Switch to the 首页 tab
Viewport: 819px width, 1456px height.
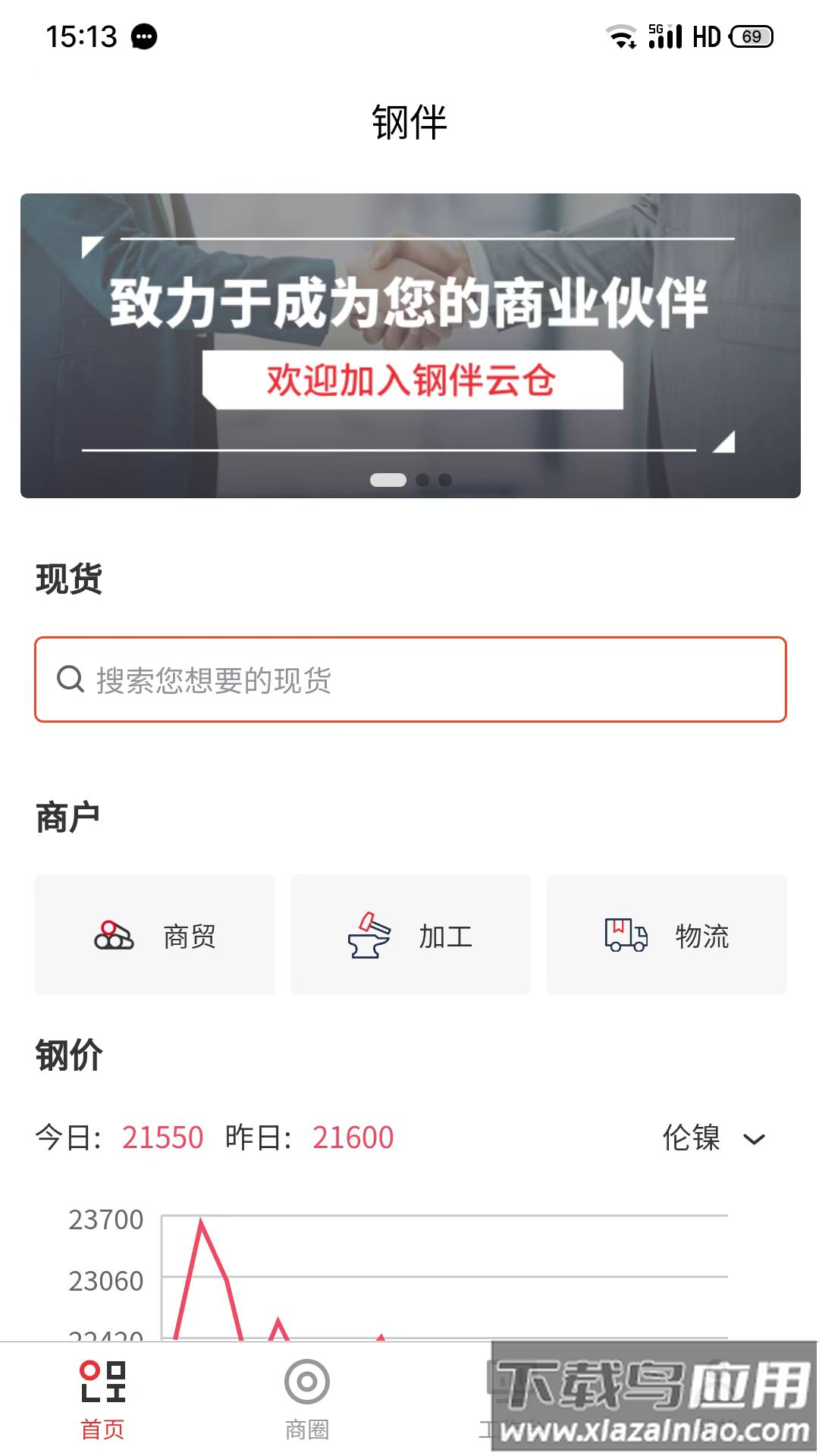click(102, 1400)
